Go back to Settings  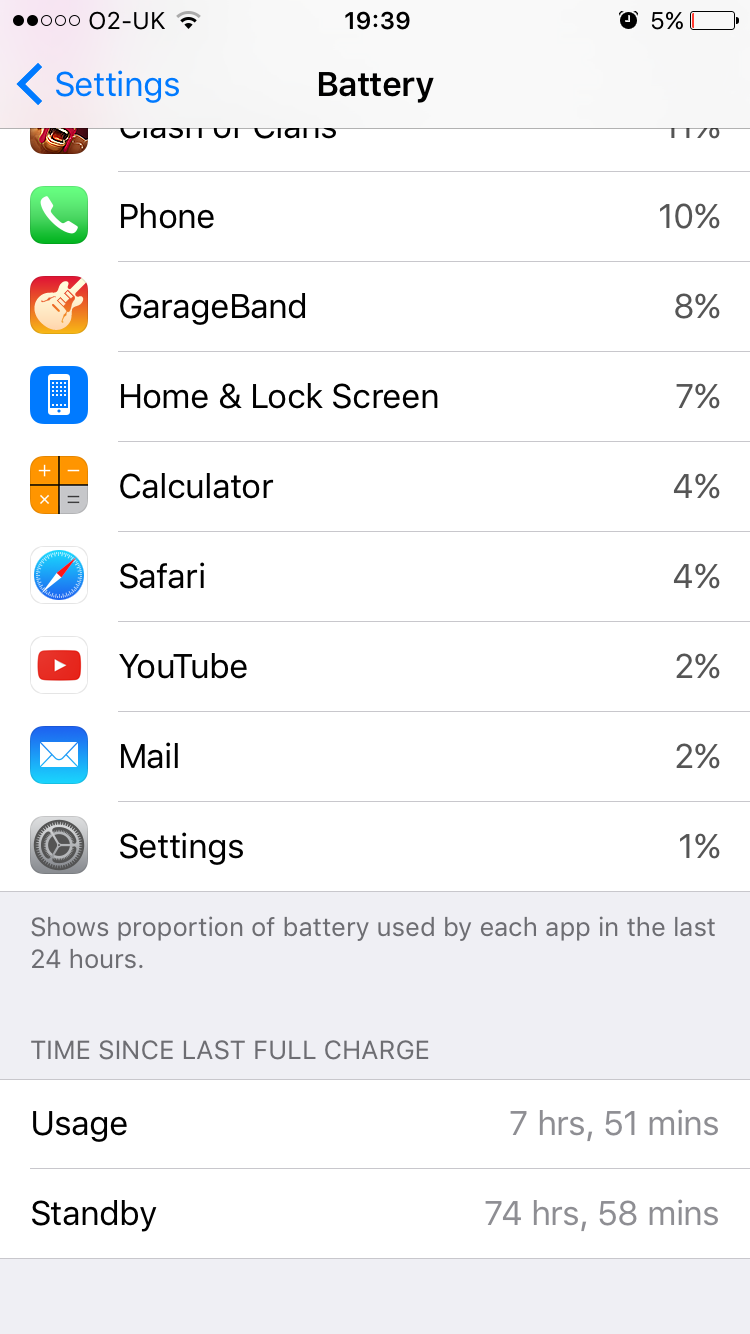(98, 85)
